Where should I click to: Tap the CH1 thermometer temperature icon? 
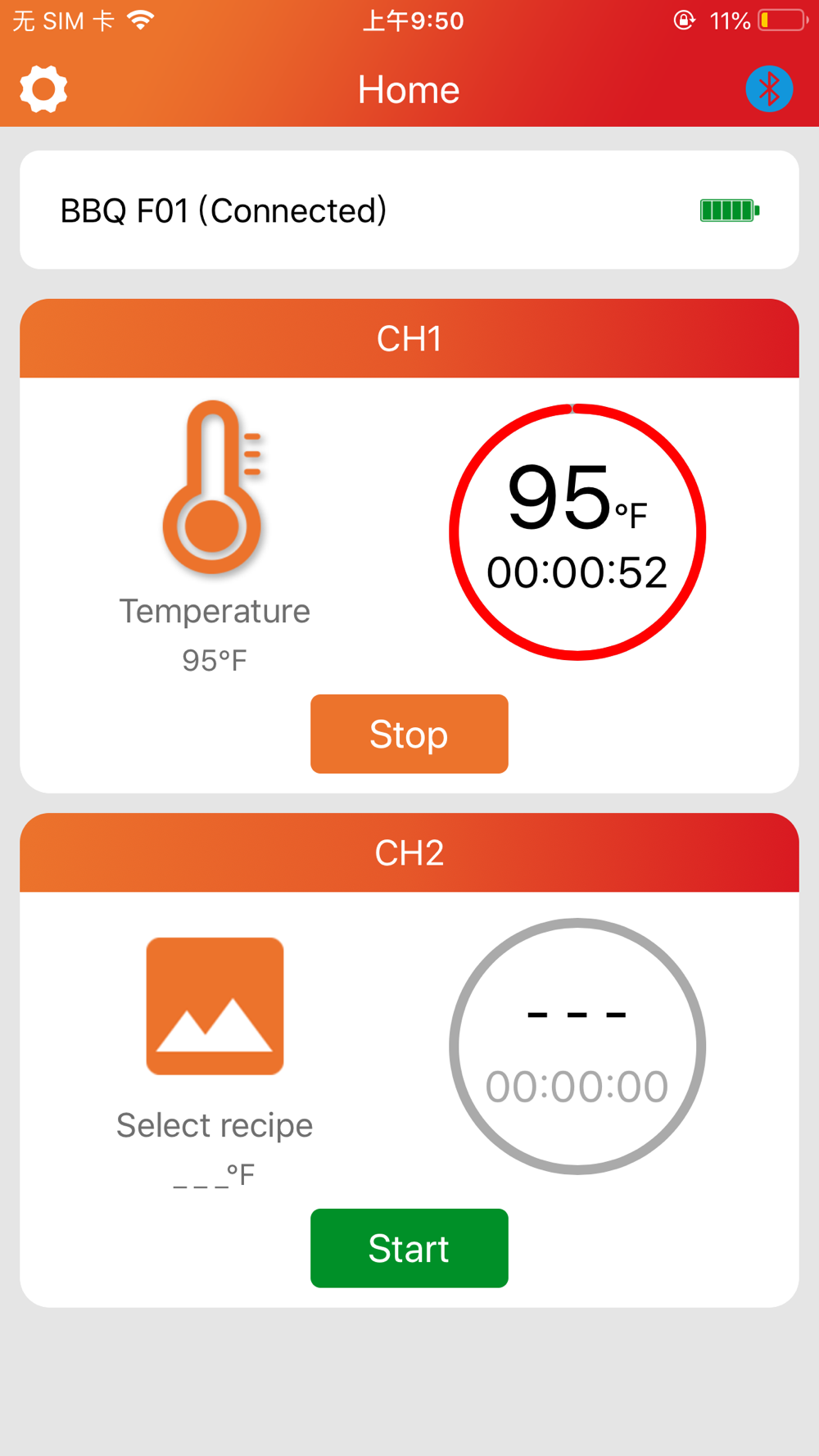pyautogui.click(x=213, y=487)
